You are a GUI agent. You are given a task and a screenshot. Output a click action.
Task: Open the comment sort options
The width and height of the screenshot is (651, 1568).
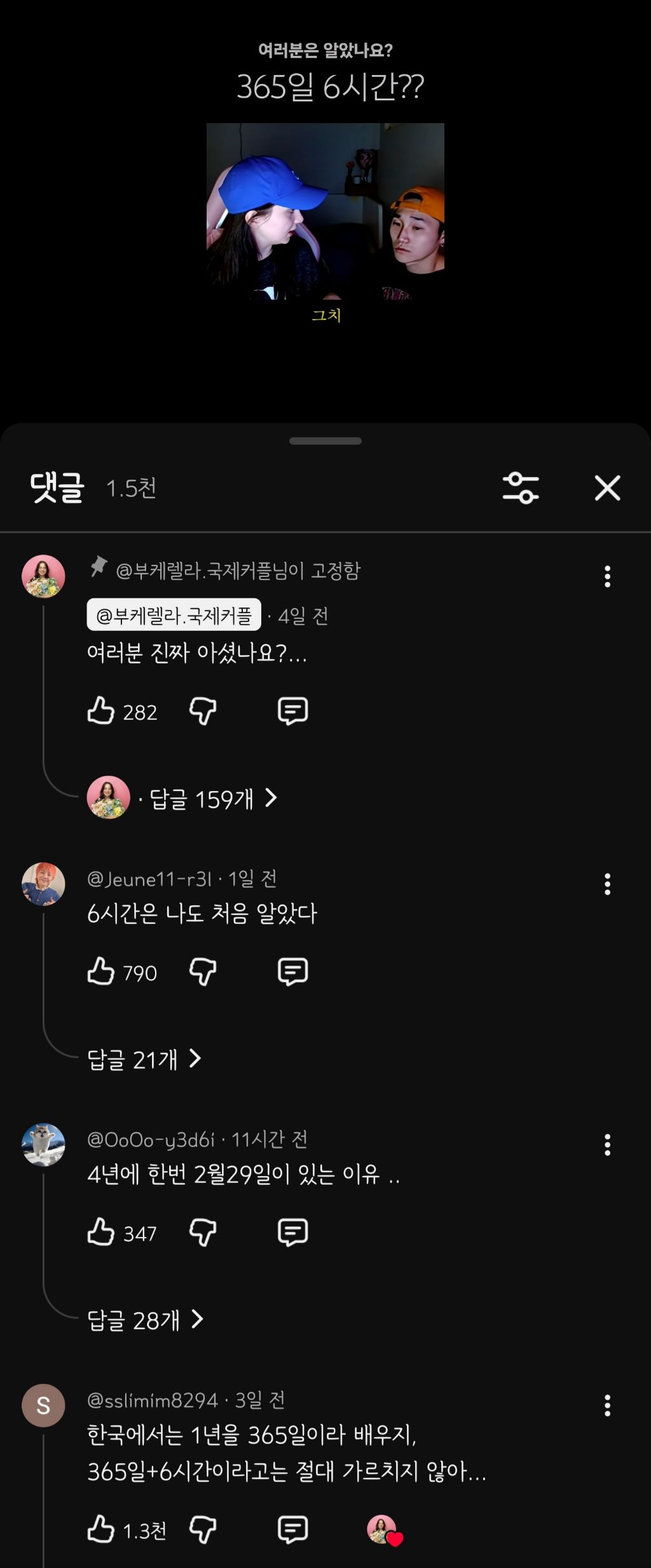point(521,488)
